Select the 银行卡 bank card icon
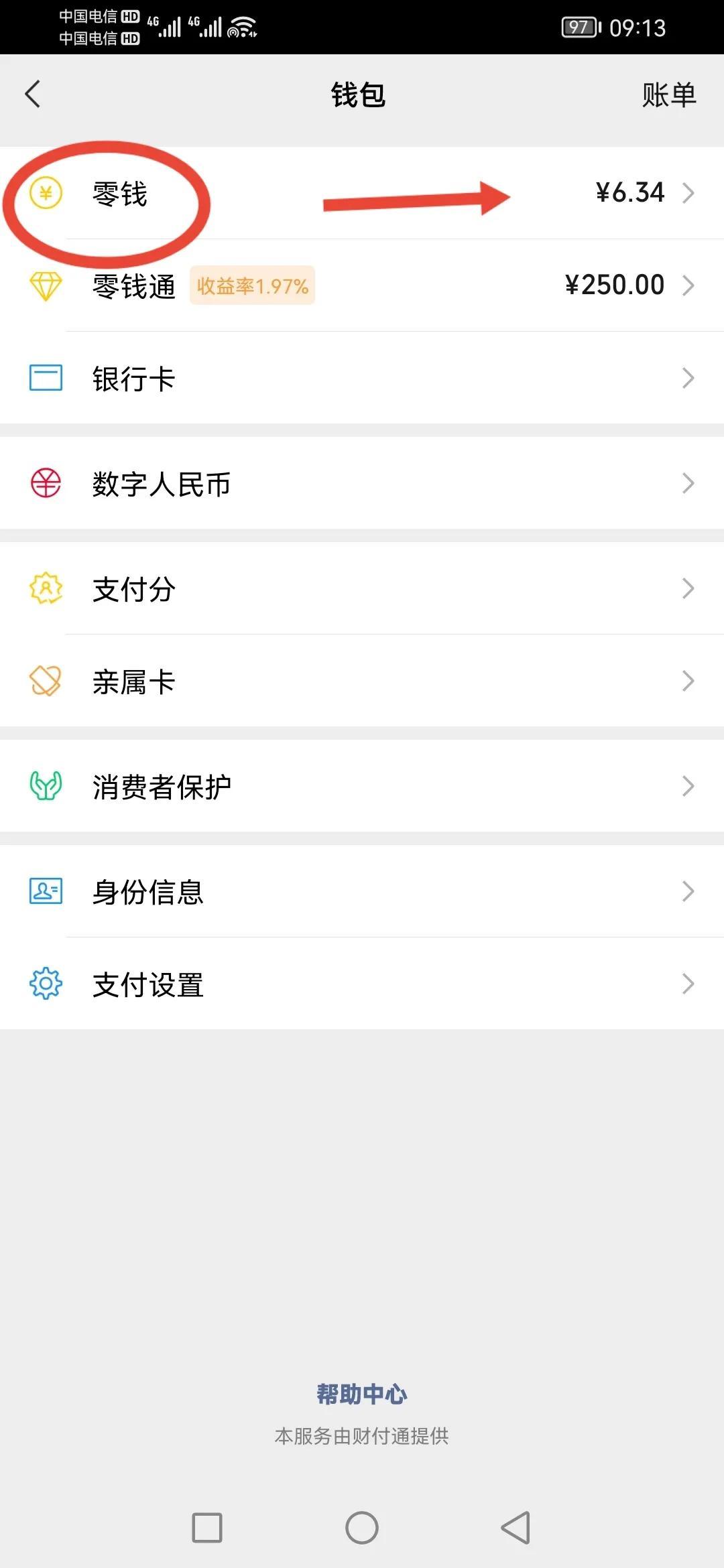The height and width of the screenshot is (1568, 724). click(x=44, y=379)
